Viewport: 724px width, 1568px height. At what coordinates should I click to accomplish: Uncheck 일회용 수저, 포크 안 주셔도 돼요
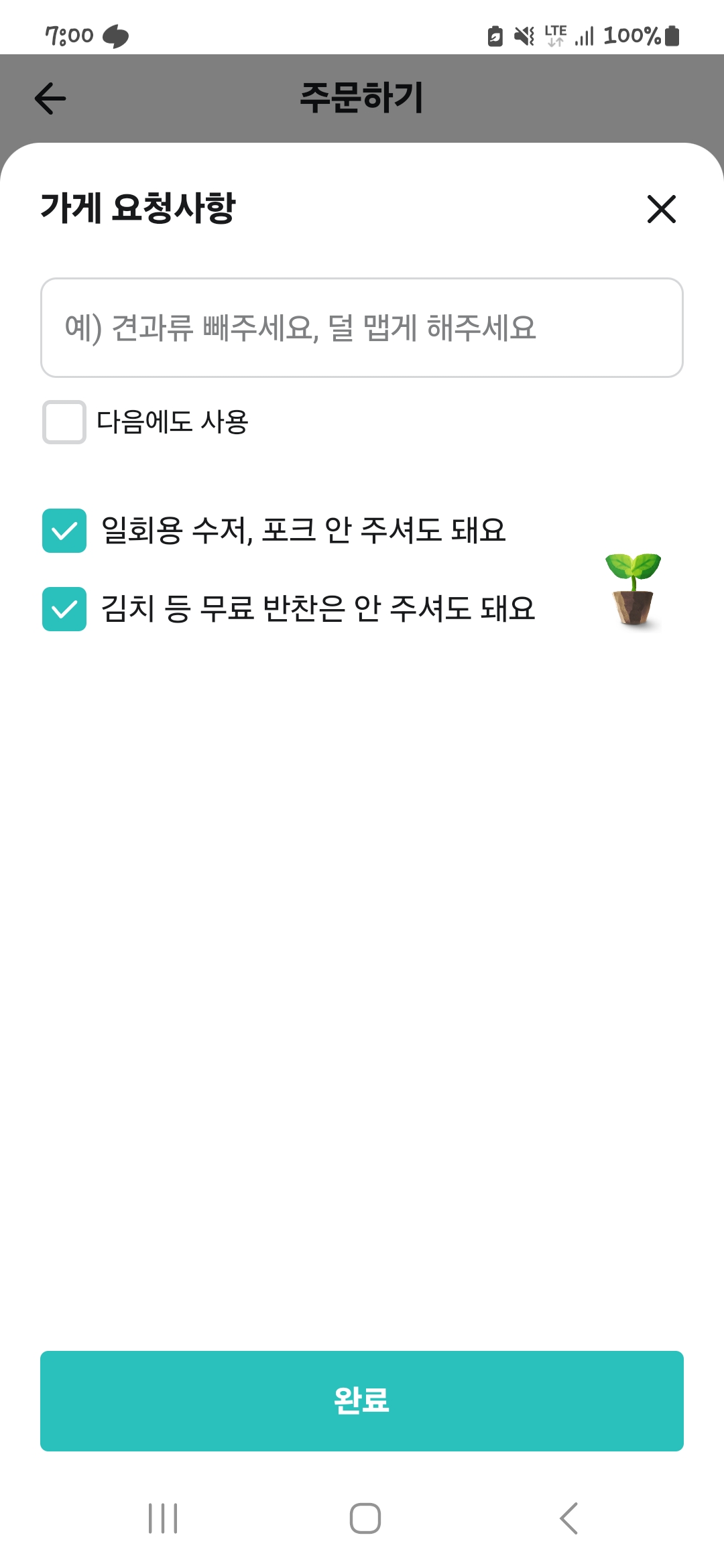coord(64,531)
